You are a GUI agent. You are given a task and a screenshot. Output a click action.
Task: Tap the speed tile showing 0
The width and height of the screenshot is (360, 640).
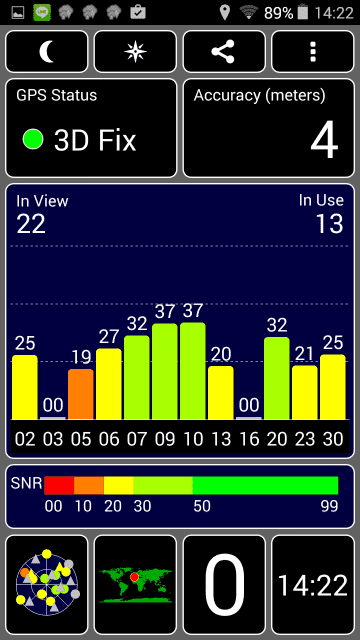224,584
